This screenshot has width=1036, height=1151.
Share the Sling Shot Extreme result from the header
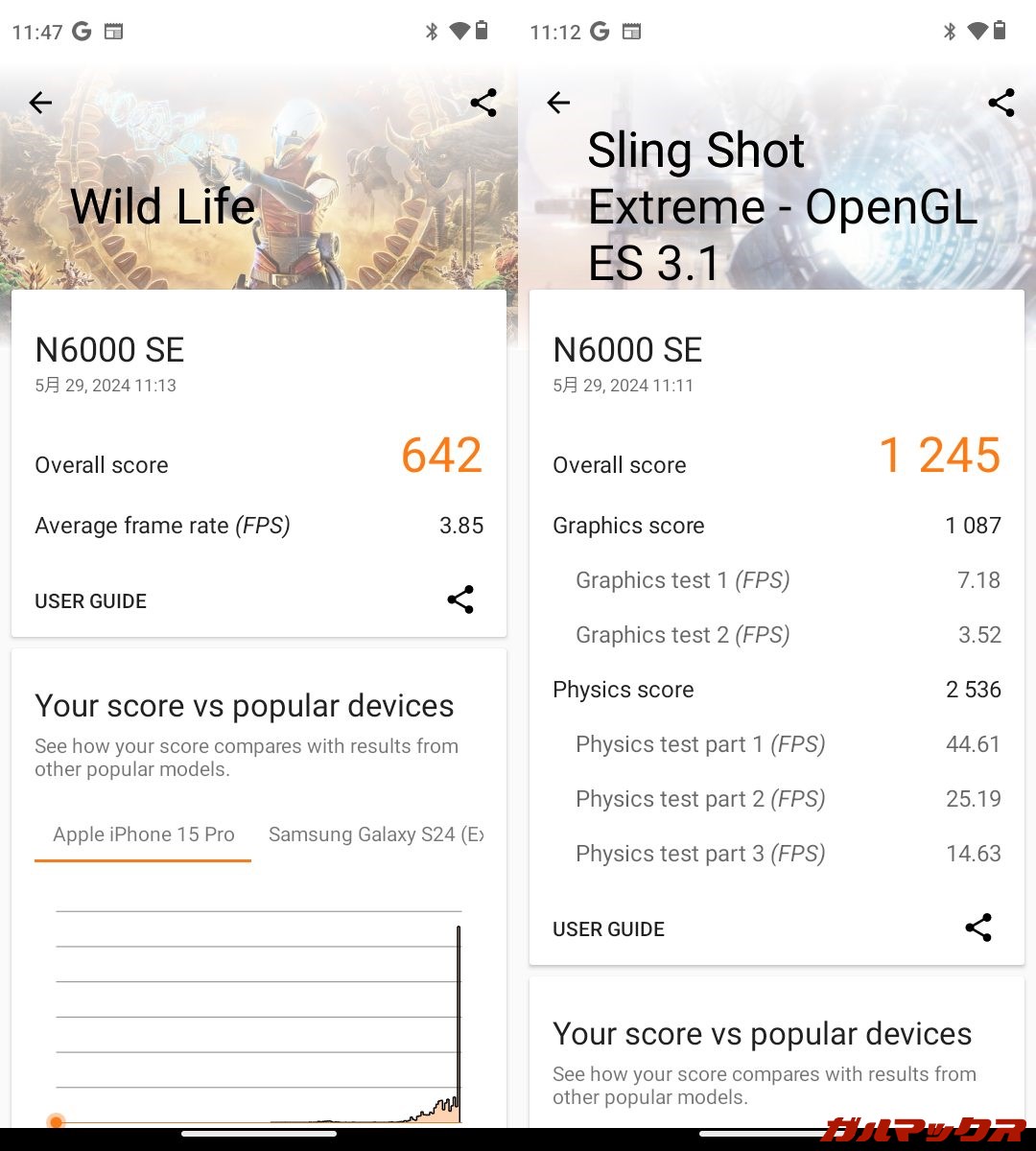[x=1001, y=103]
